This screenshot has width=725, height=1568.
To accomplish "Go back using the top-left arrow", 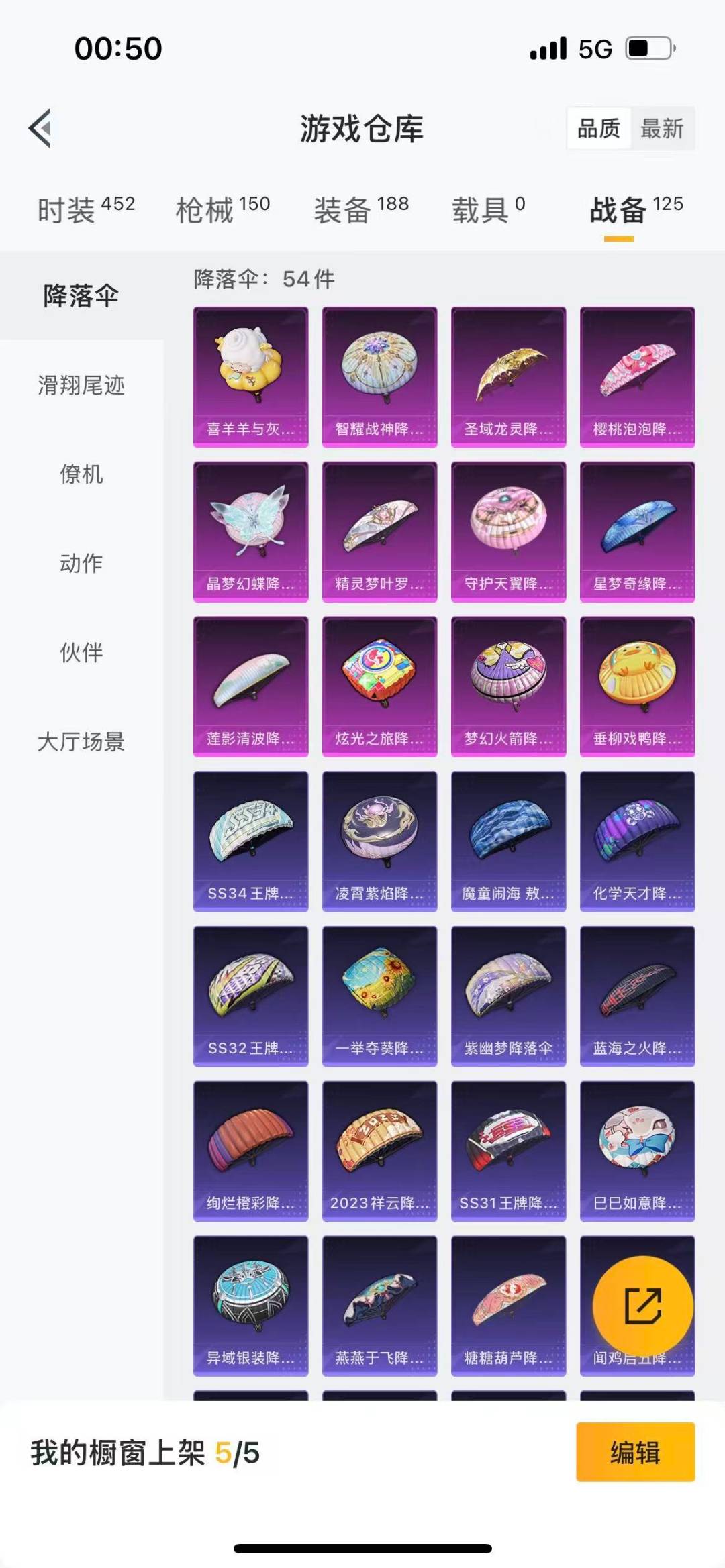I will (40, 128).
